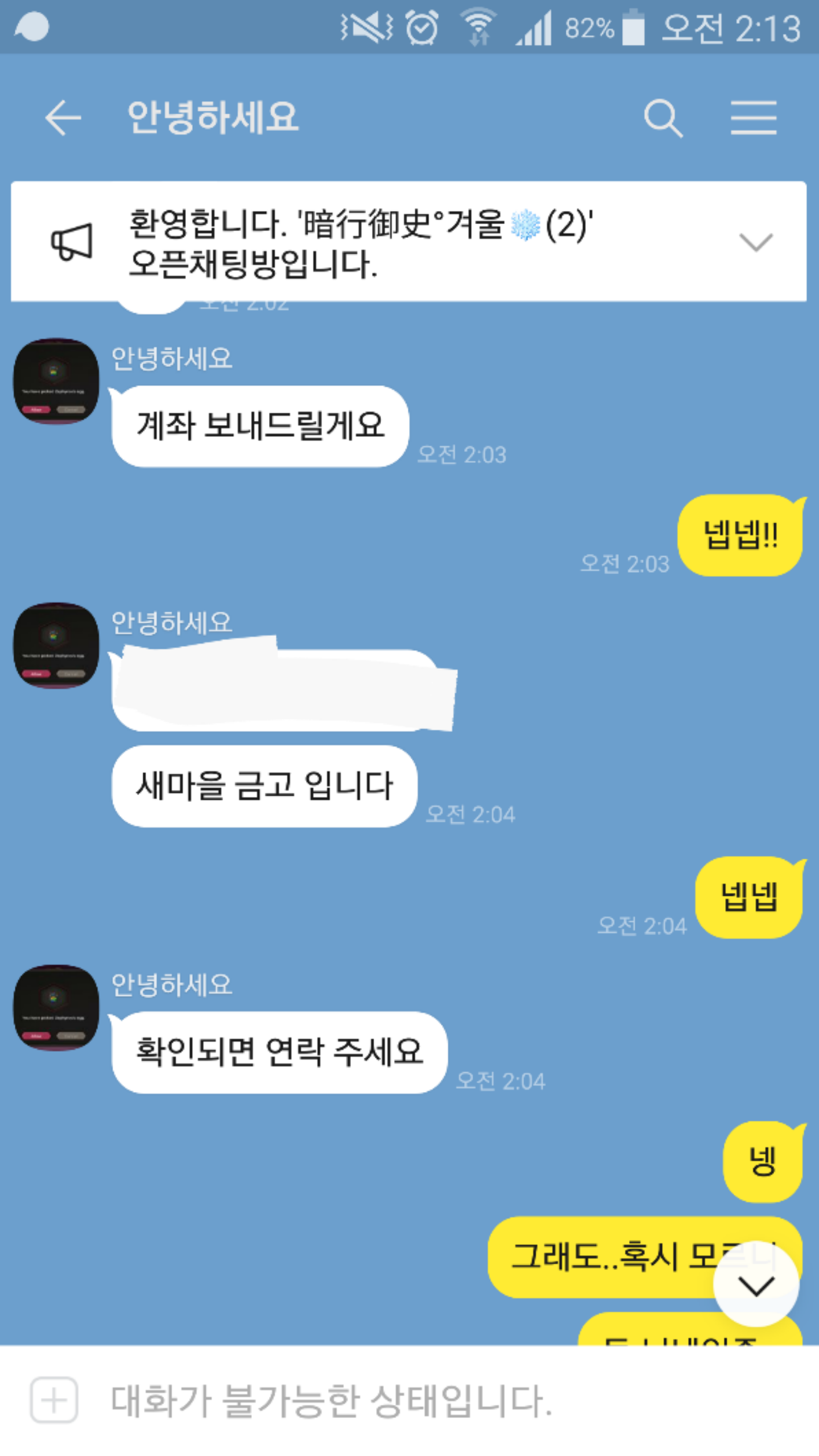Open the chat room hamburger menu

[753, 118]
